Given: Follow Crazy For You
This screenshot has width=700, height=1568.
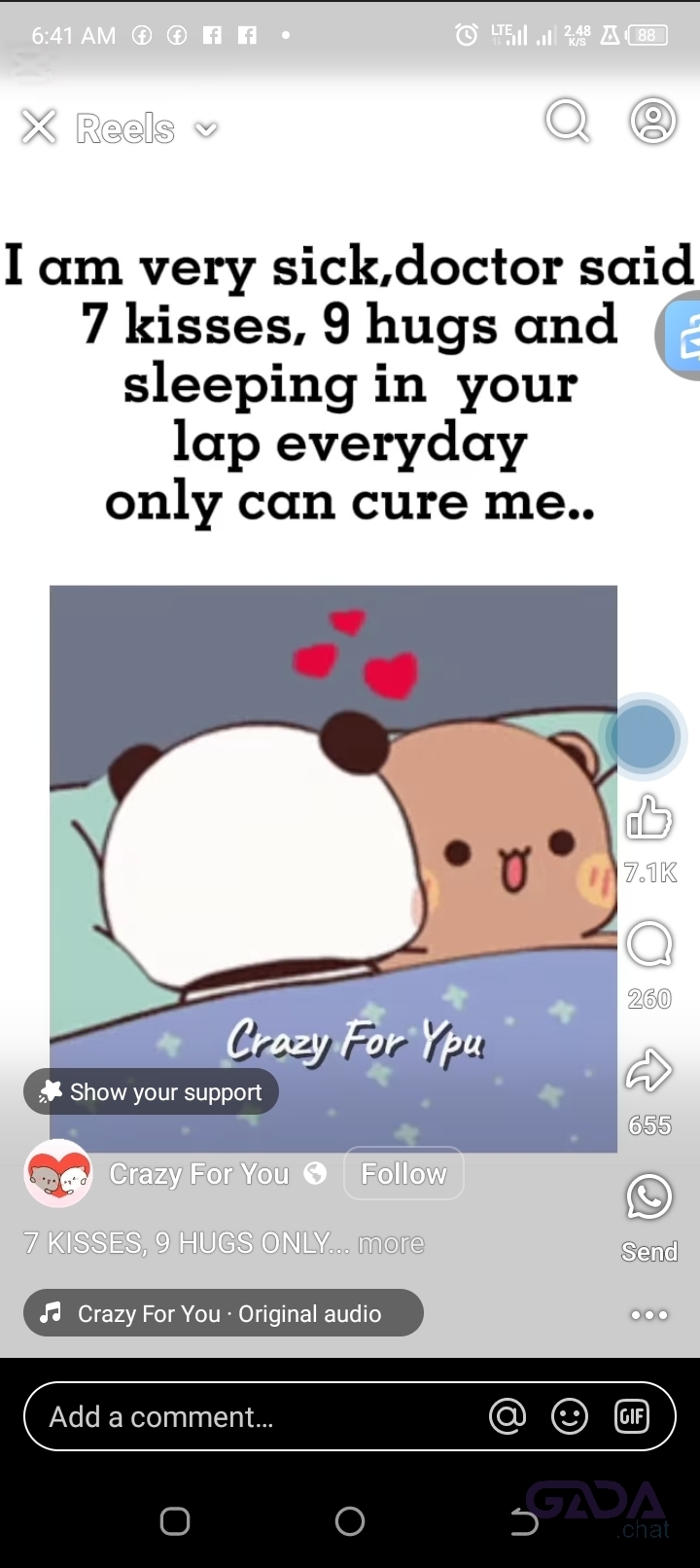Looking at the screenshot, I should [x=403, y=1174].
